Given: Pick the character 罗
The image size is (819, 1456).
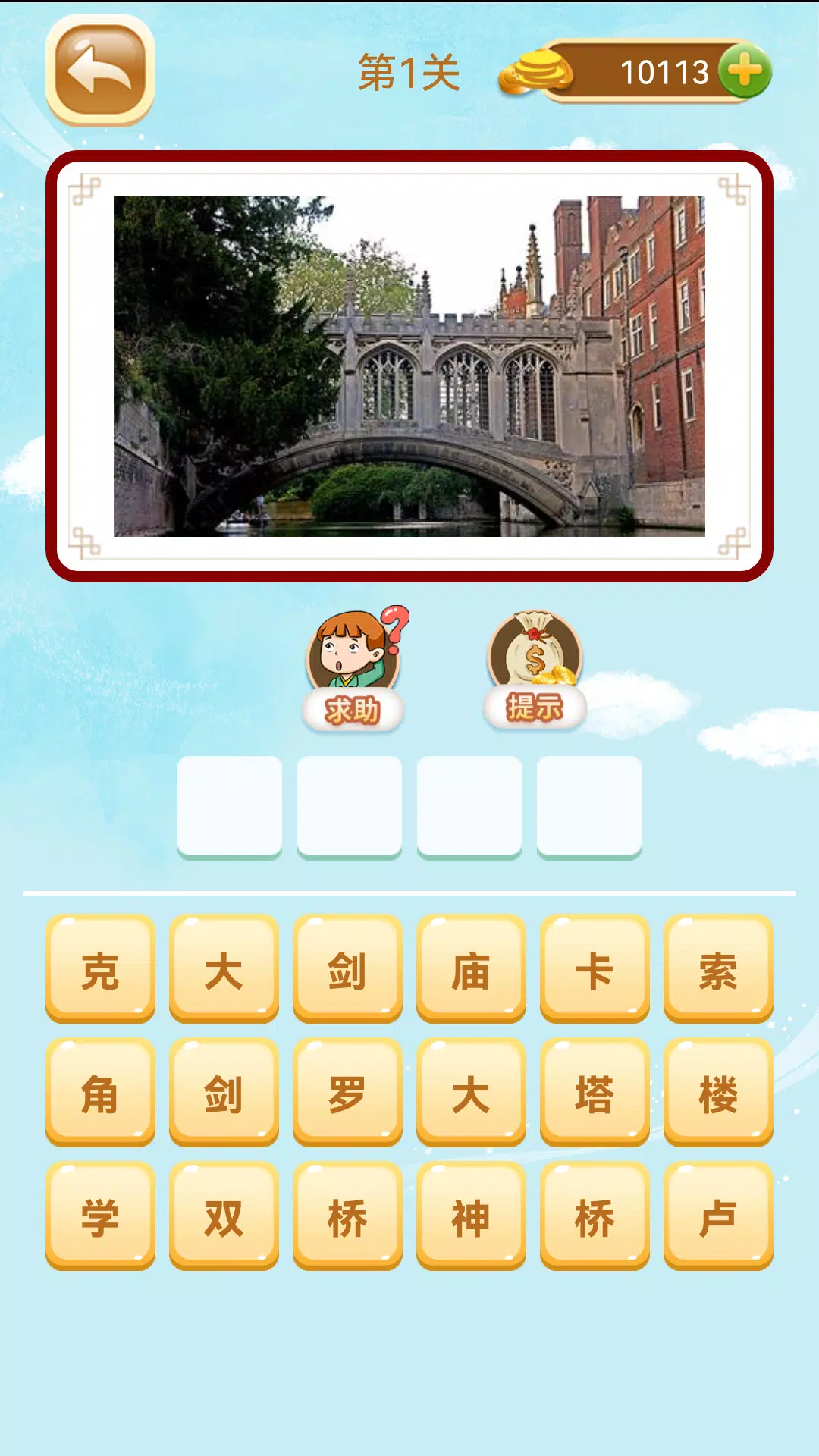Looking at the screenshot, I should [347, 1093].
